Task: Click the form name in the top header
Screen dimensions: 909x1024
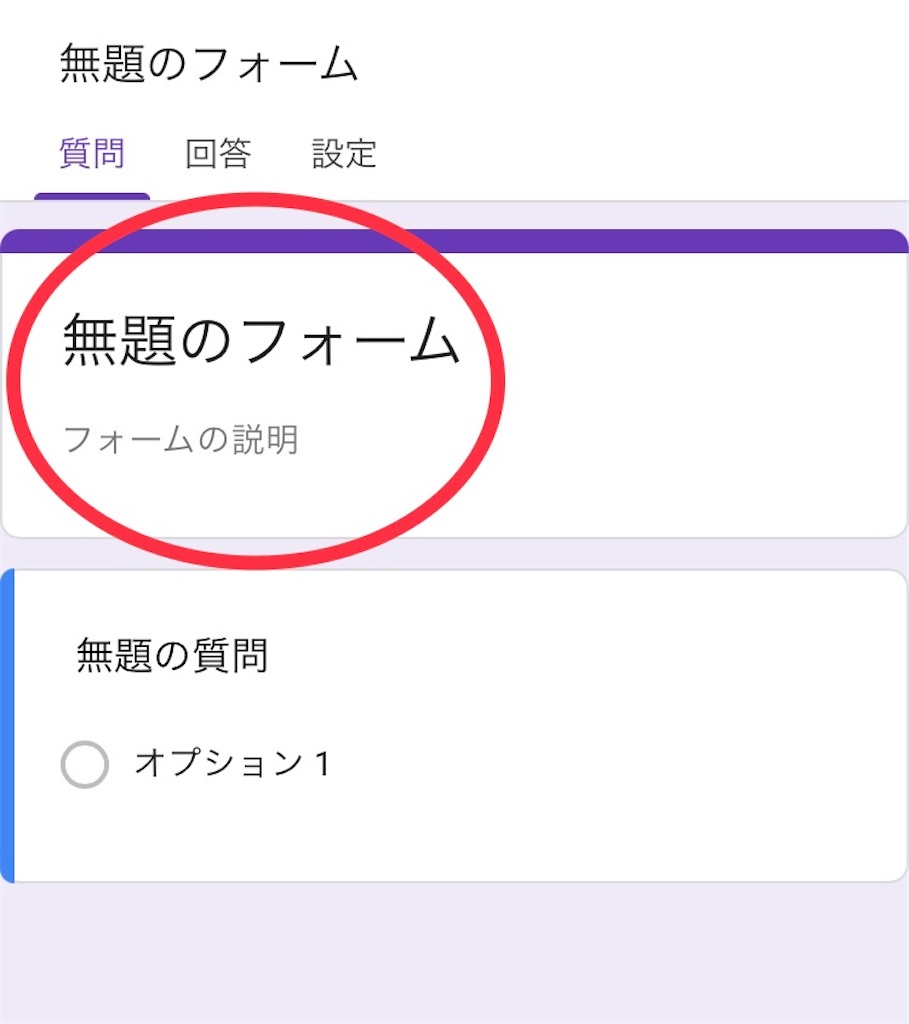Action: tap(208, 60)
